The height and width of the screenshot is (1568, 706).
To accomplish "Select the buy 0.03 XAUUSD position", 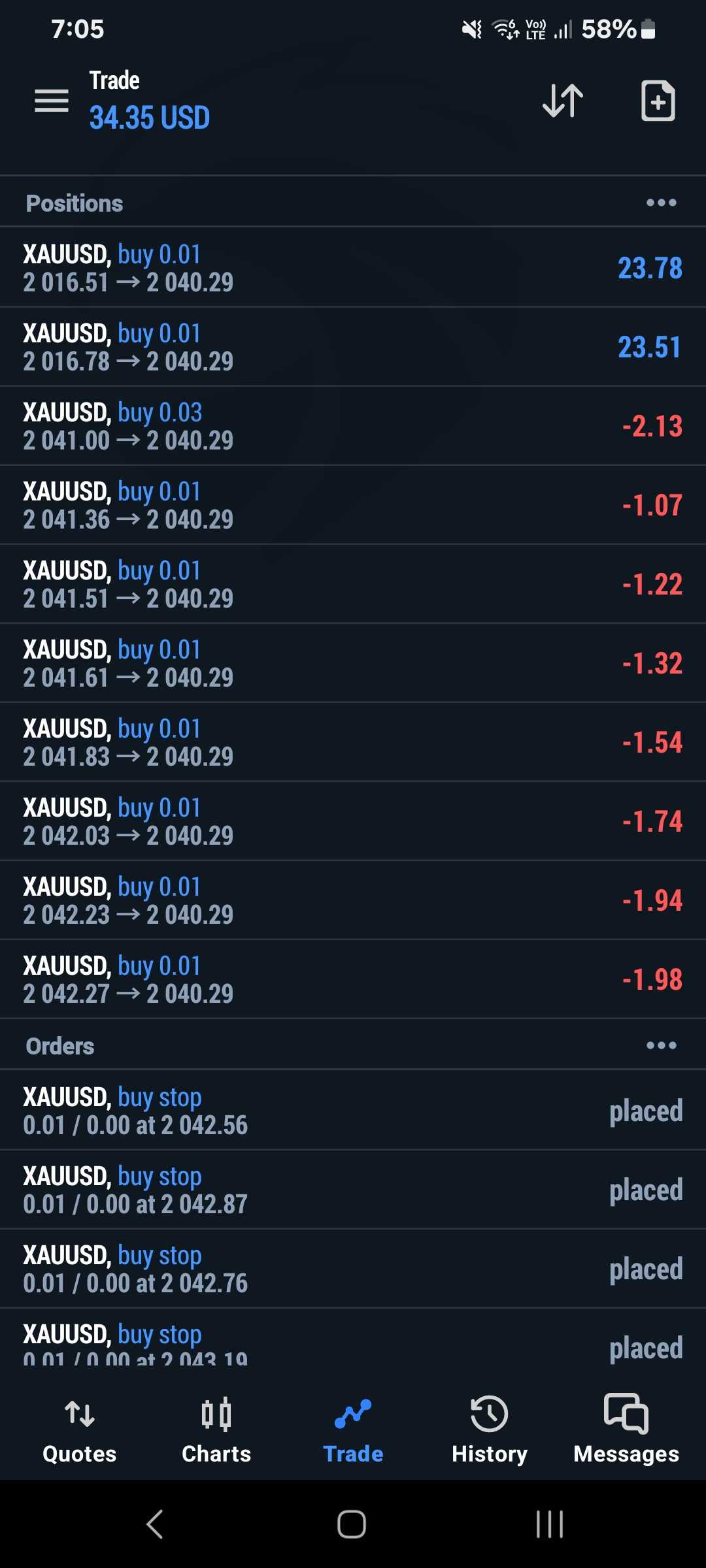I will 353,425.
